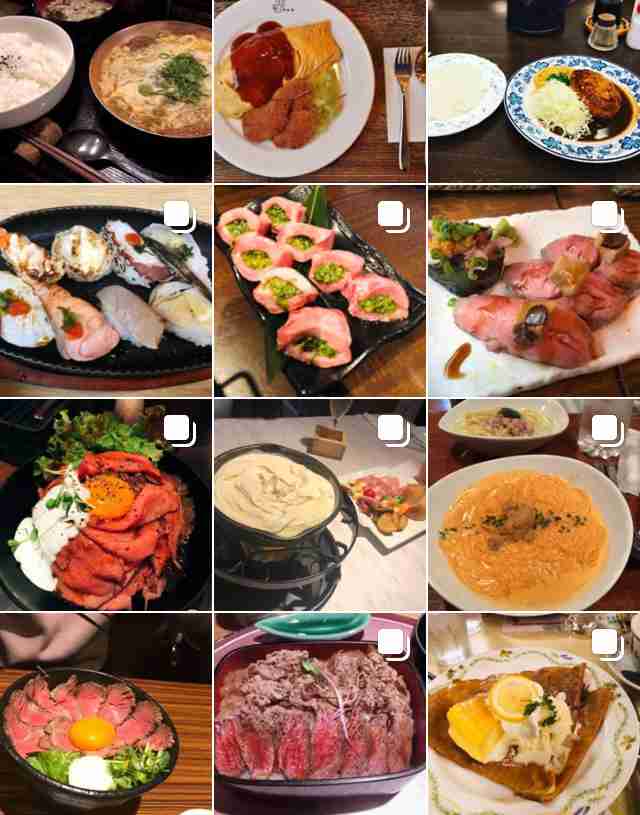View the roast beef sushi on white plate post
The height and width of the screenshot is (815, 640).
click(x=533, y=290)
